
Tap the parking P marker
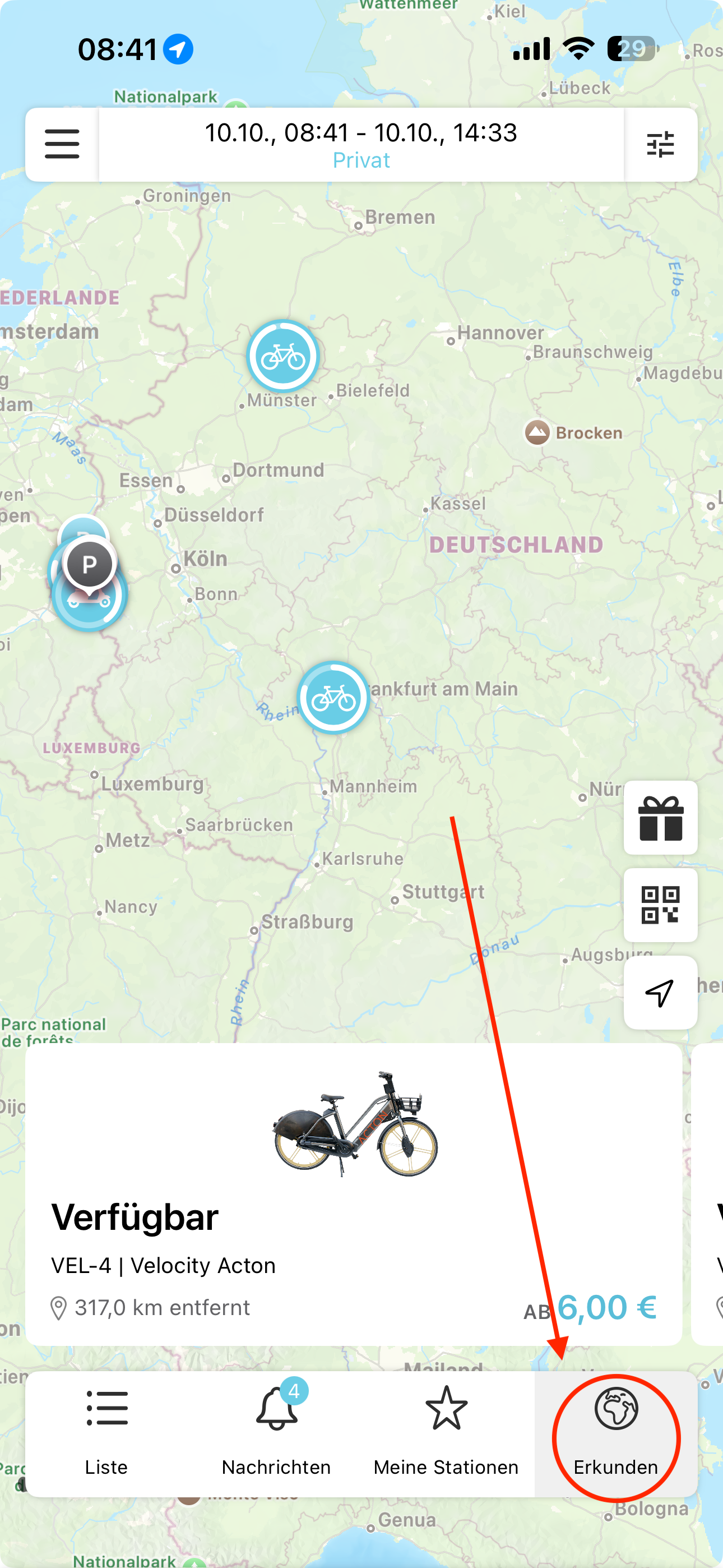90,564
